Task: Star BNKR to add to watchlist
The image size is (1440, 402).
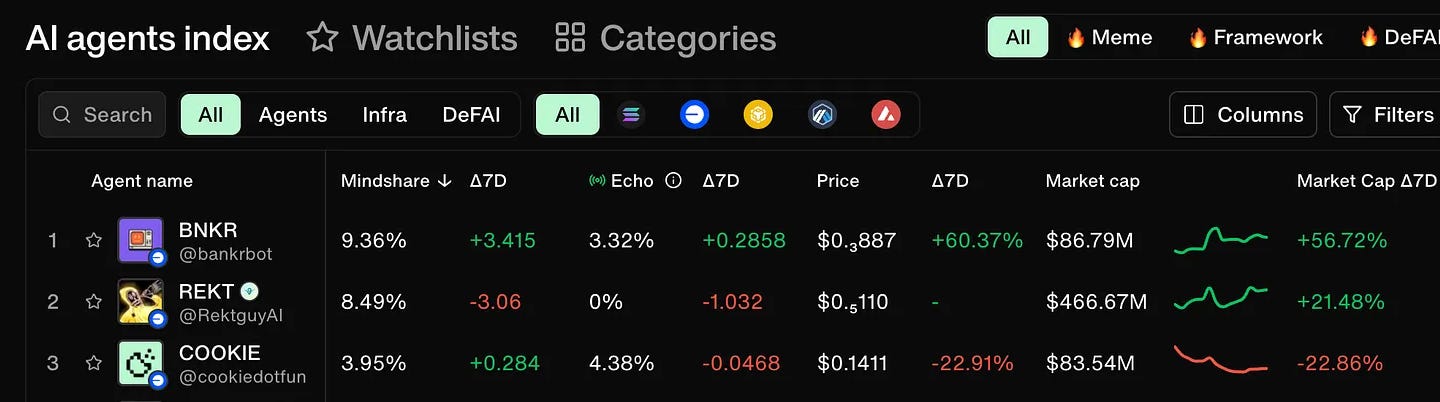Action: 93,240
